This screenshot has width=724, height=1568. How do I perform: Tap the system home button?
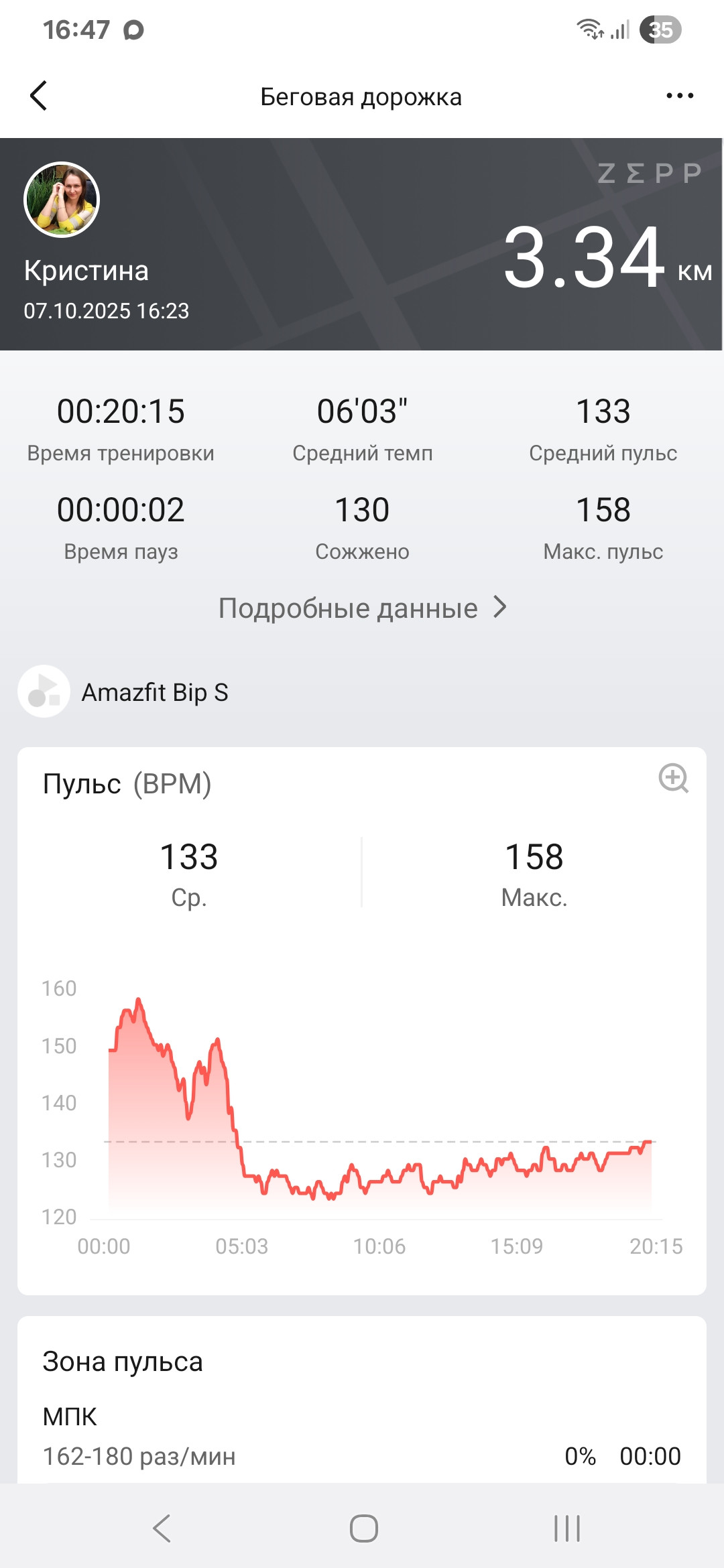click(364, 1528)
